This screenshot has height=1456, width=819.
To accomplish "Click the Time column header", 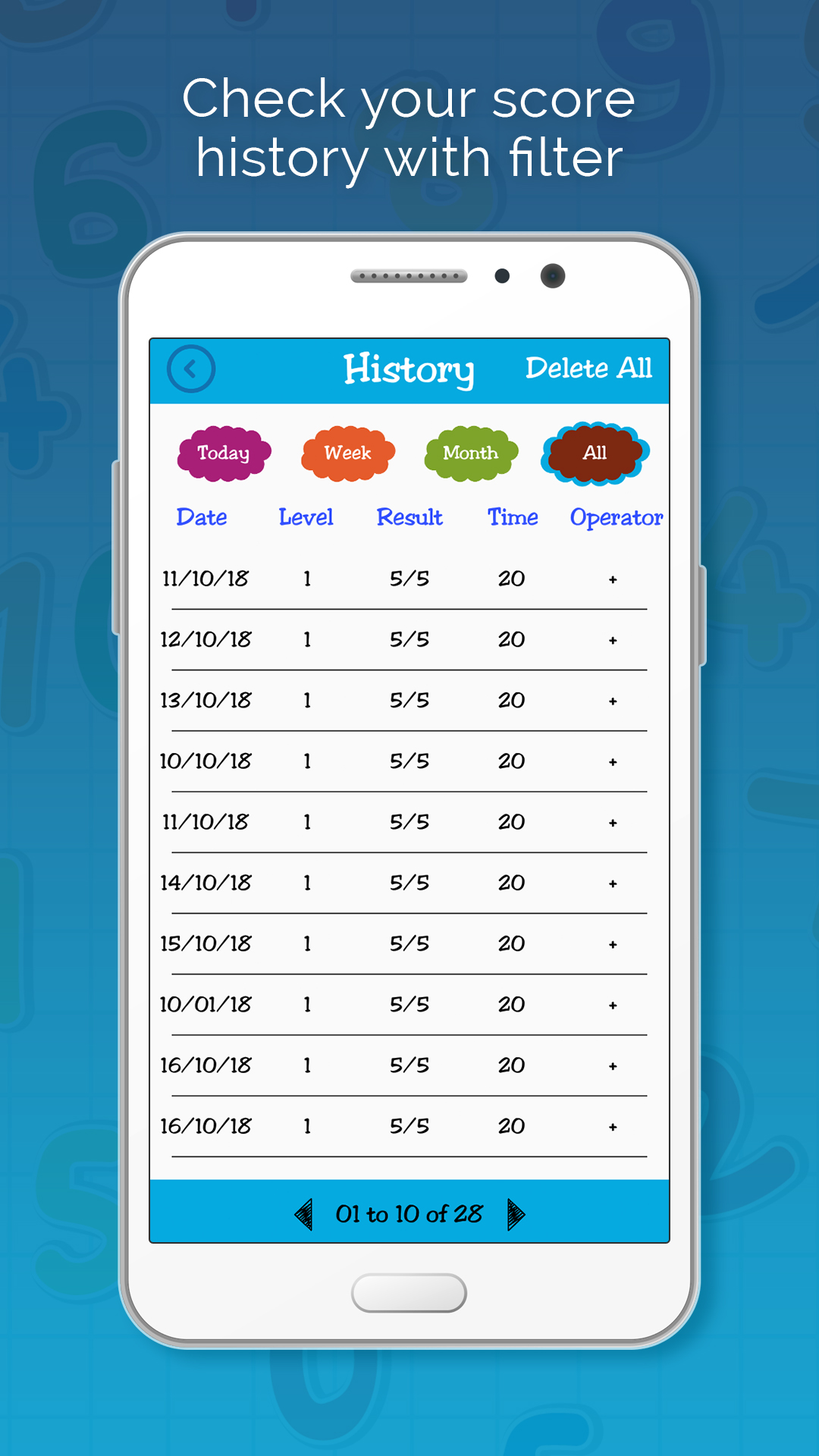I will coord(512,517).
